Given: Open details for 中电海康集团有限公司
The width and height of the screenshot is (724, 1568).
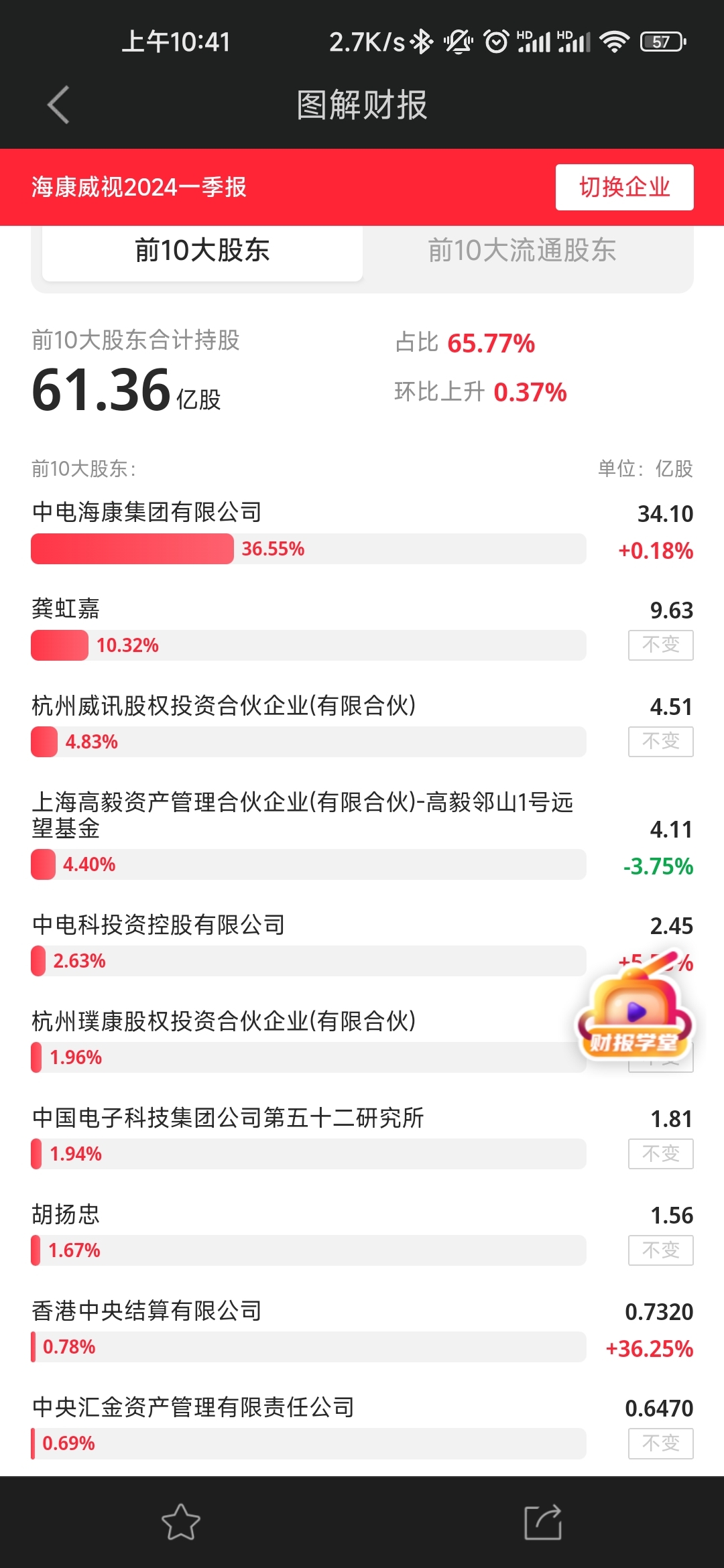Looking at the screenshot, I should [147, 513].
